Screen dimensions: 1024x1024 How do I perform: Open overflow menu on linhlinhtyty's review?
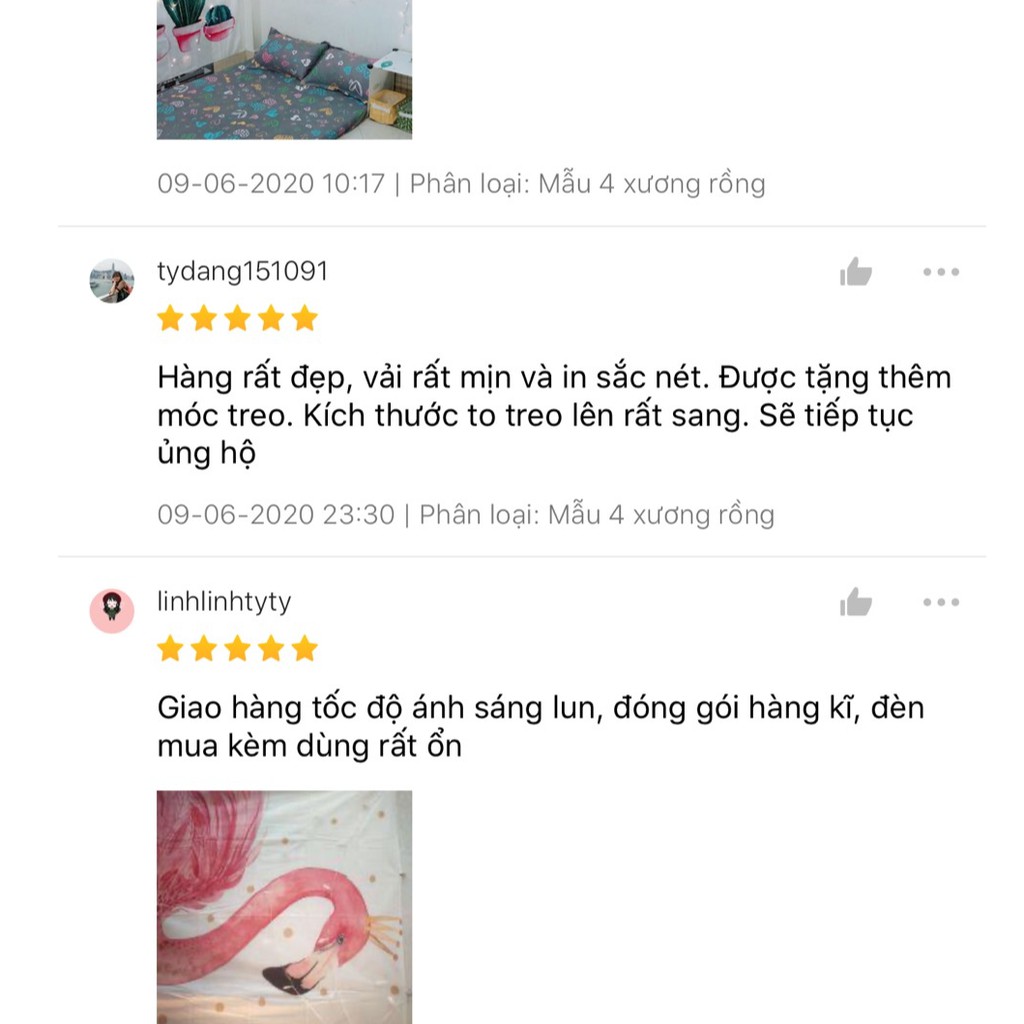click(941, 602)
